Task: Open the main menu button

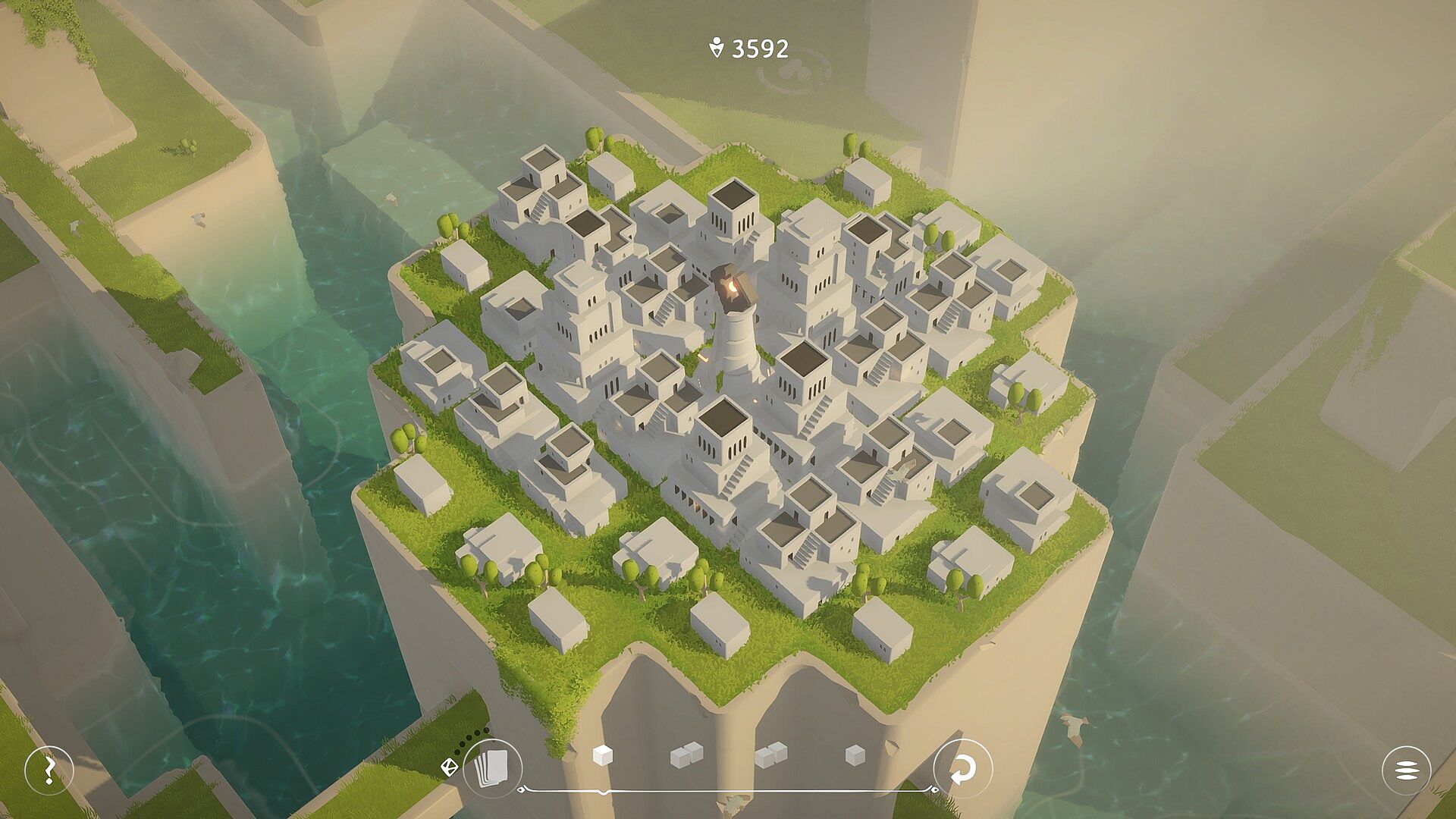Action: pos(1406,770)
